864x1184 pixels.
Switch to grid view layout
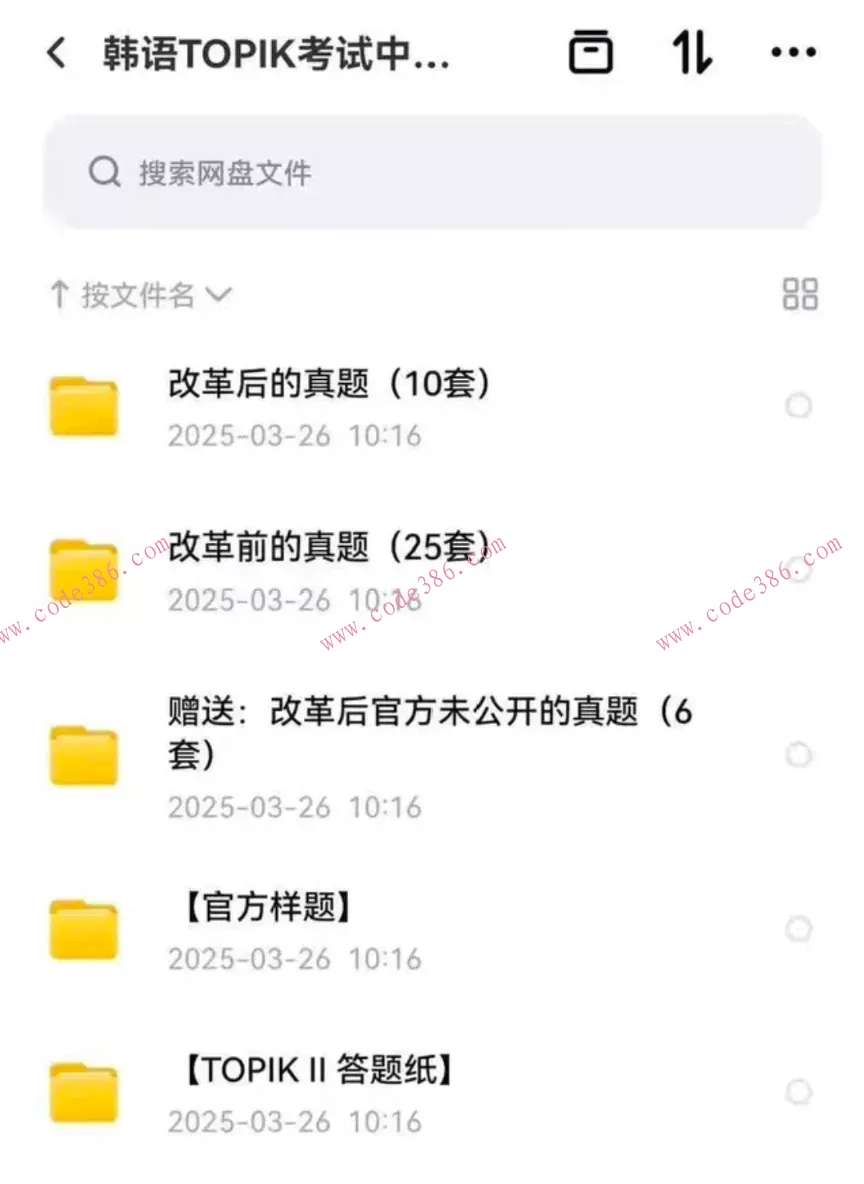pyautogui.click(x=800, y=293)
